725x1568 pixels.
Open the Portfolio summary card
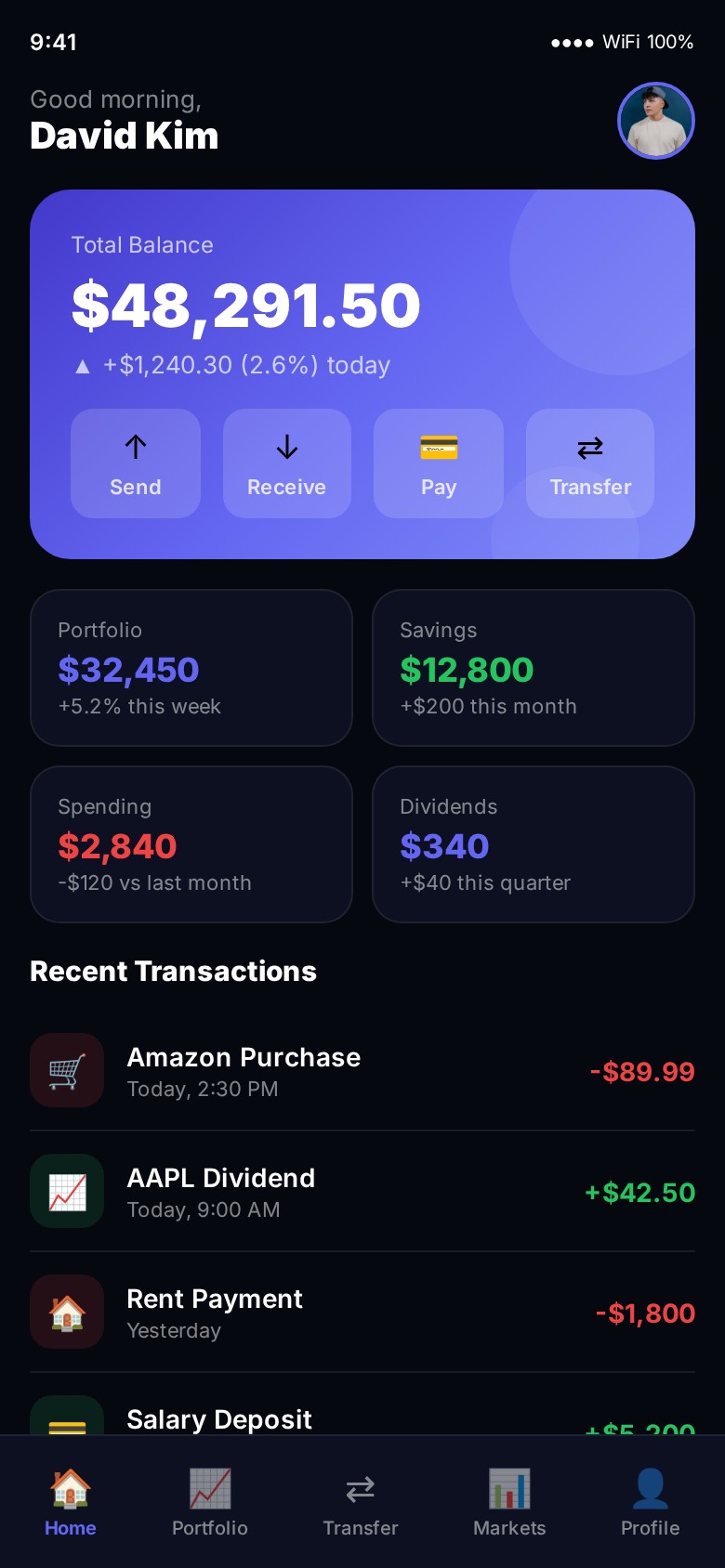191,668
